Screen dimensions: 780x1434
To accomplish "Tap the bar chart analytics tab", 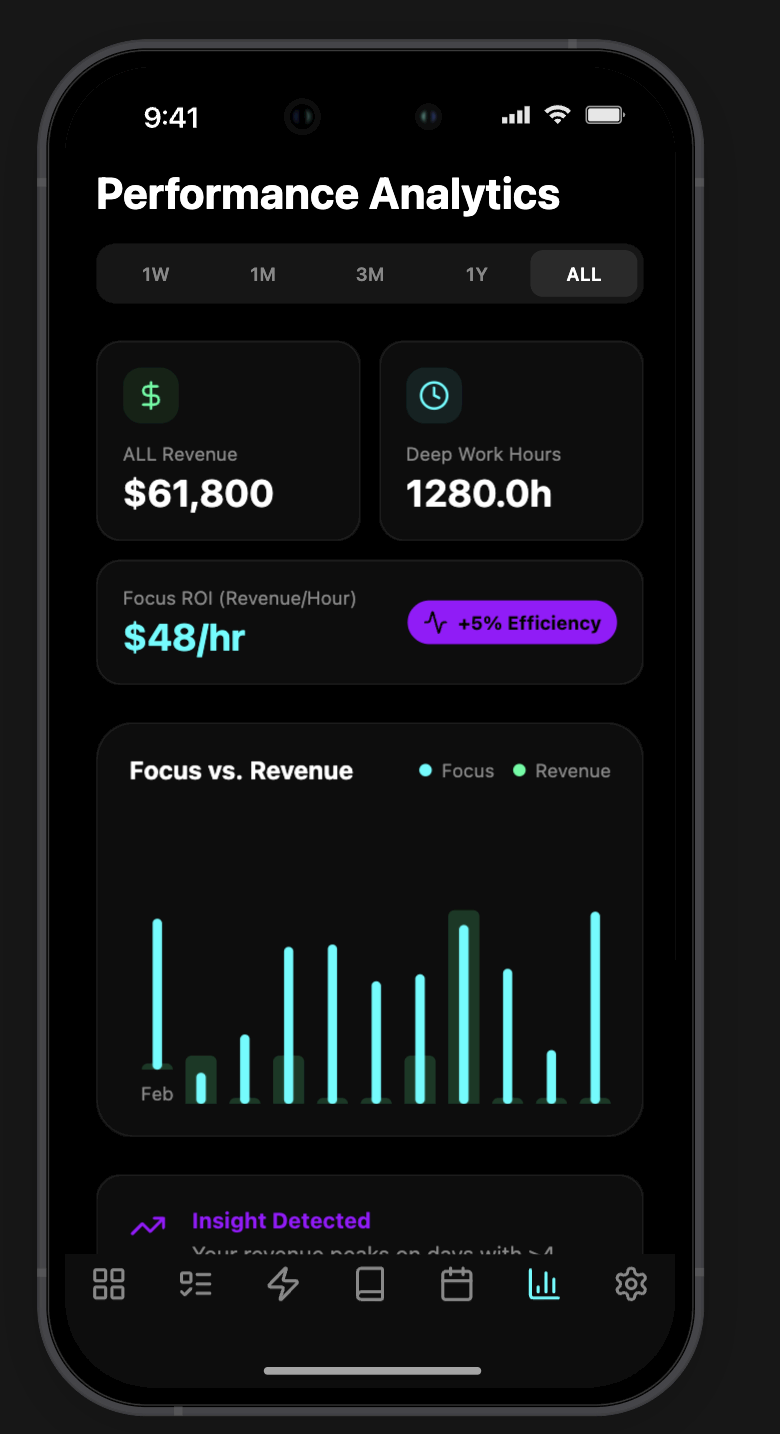I will pos(544,1284).
